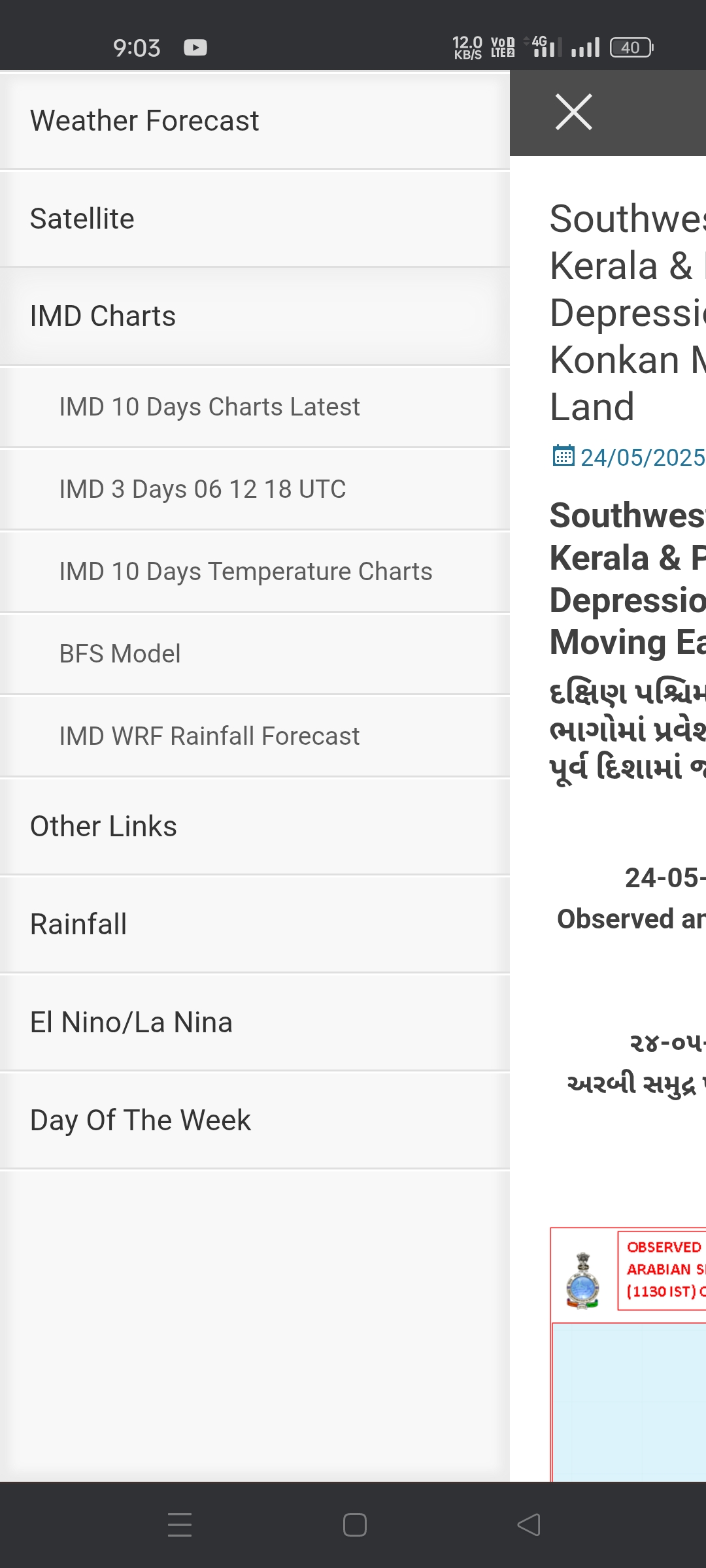Tap the 24/05/2025 post date link
The height and width of the screenshot is (1568, 706).
pyautogui.click(x=641, y=457)
